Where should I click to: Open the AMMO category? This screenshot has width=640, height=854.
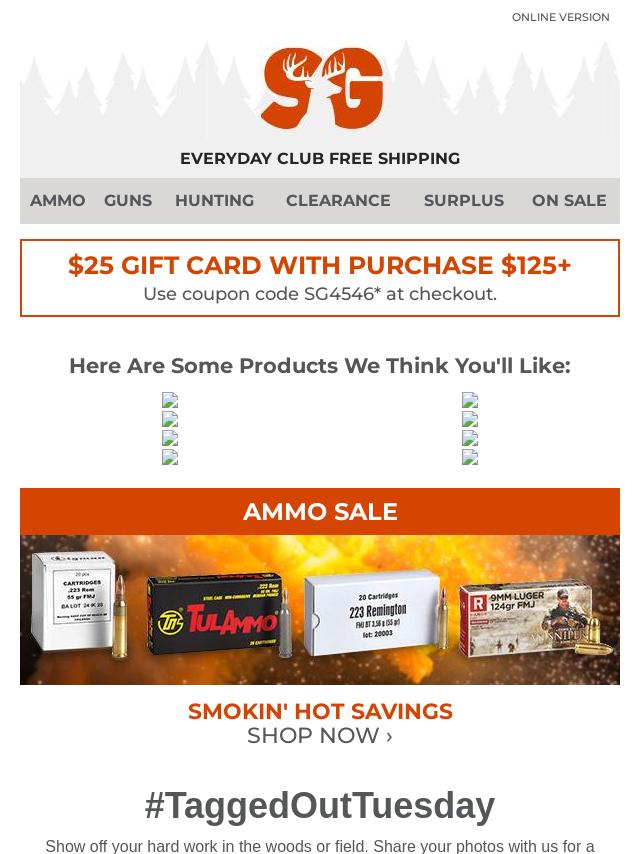(57, 201)
